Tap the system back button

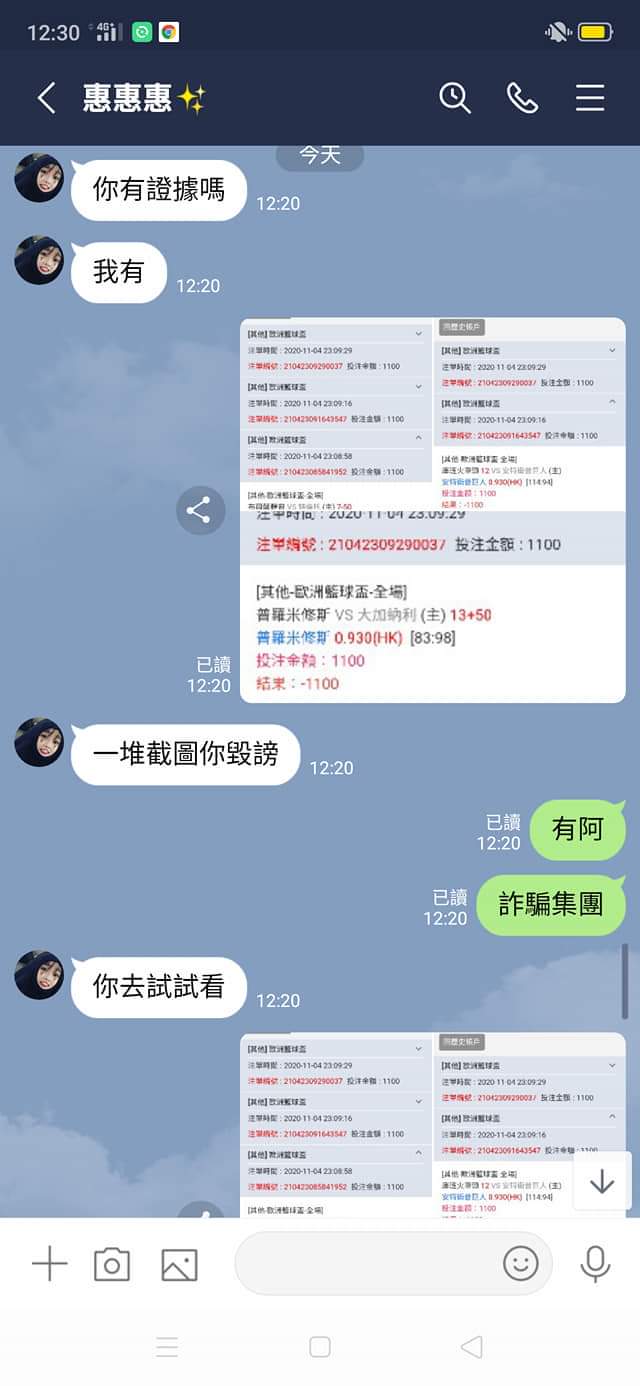pos(471,1347)
